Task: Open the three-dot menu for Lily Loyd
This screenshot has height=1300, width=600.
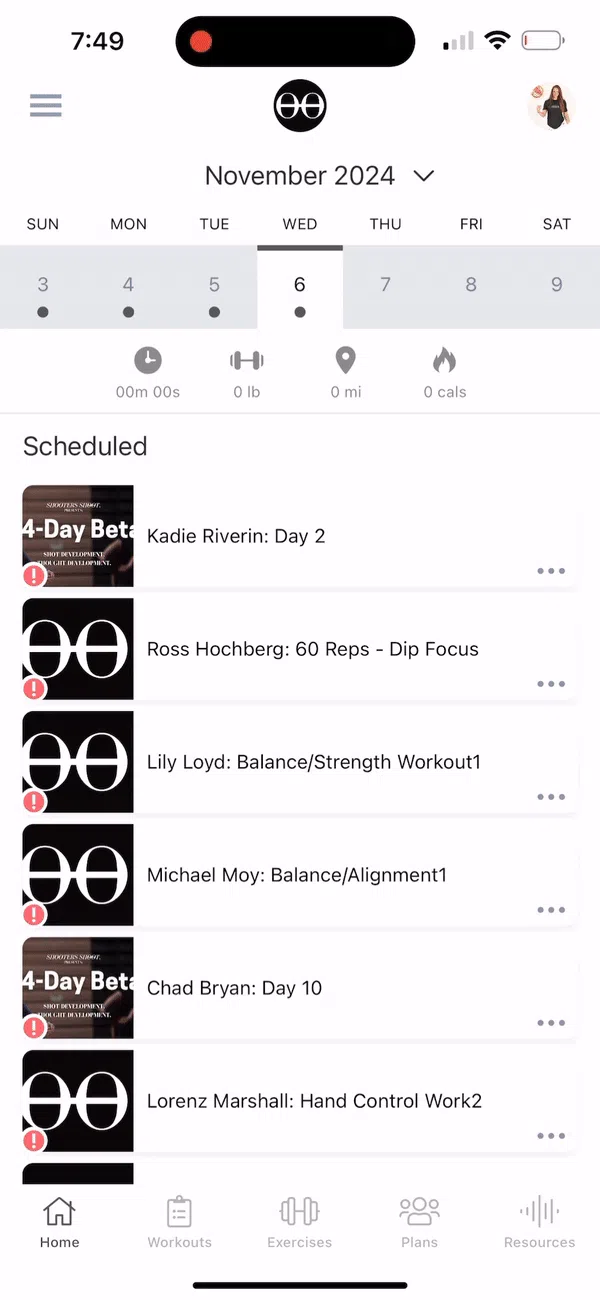Action: (x=551, y=797)
